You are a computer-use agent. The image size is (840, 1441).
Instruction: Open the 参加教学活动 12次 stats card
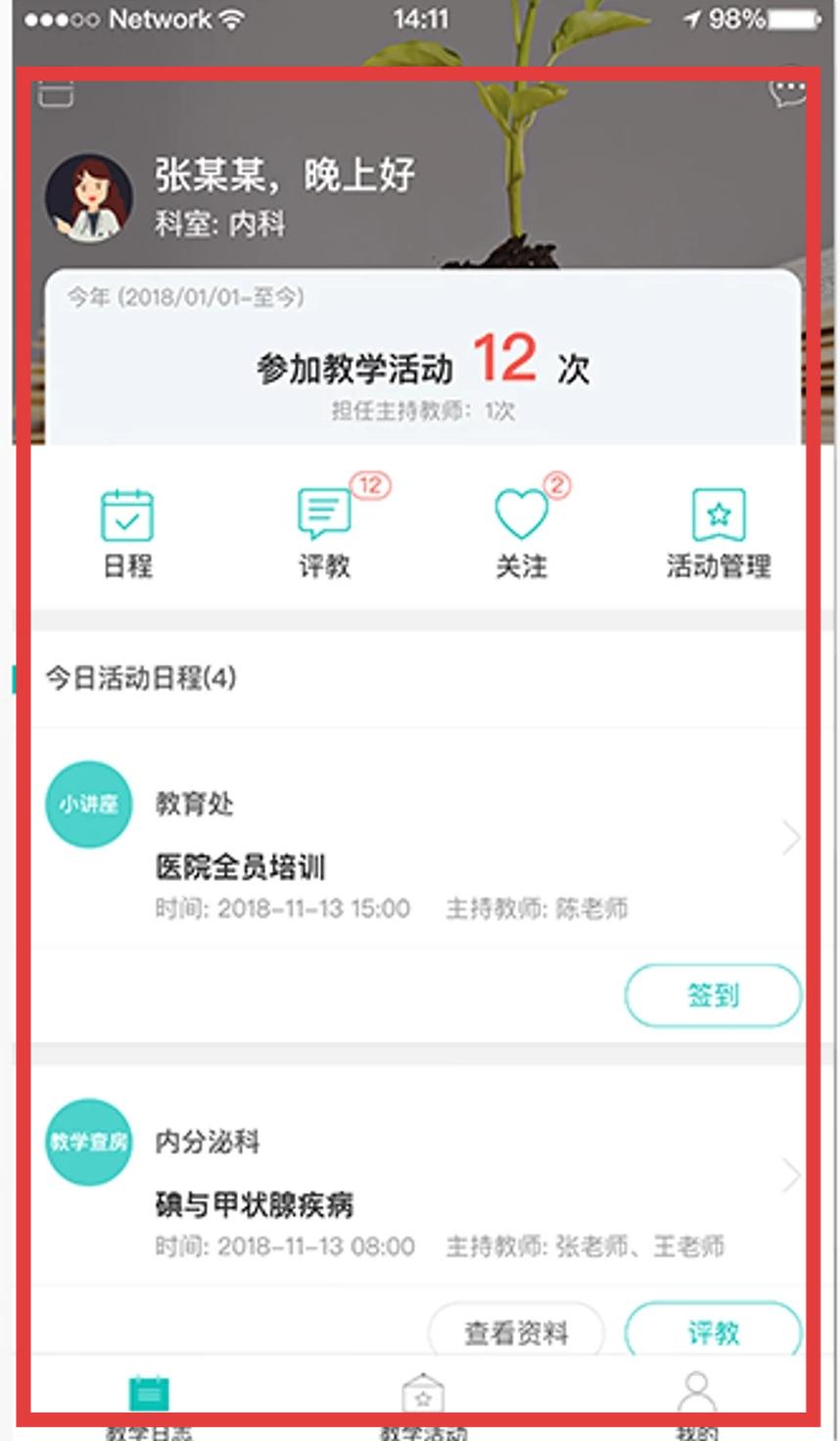[423, 357]
